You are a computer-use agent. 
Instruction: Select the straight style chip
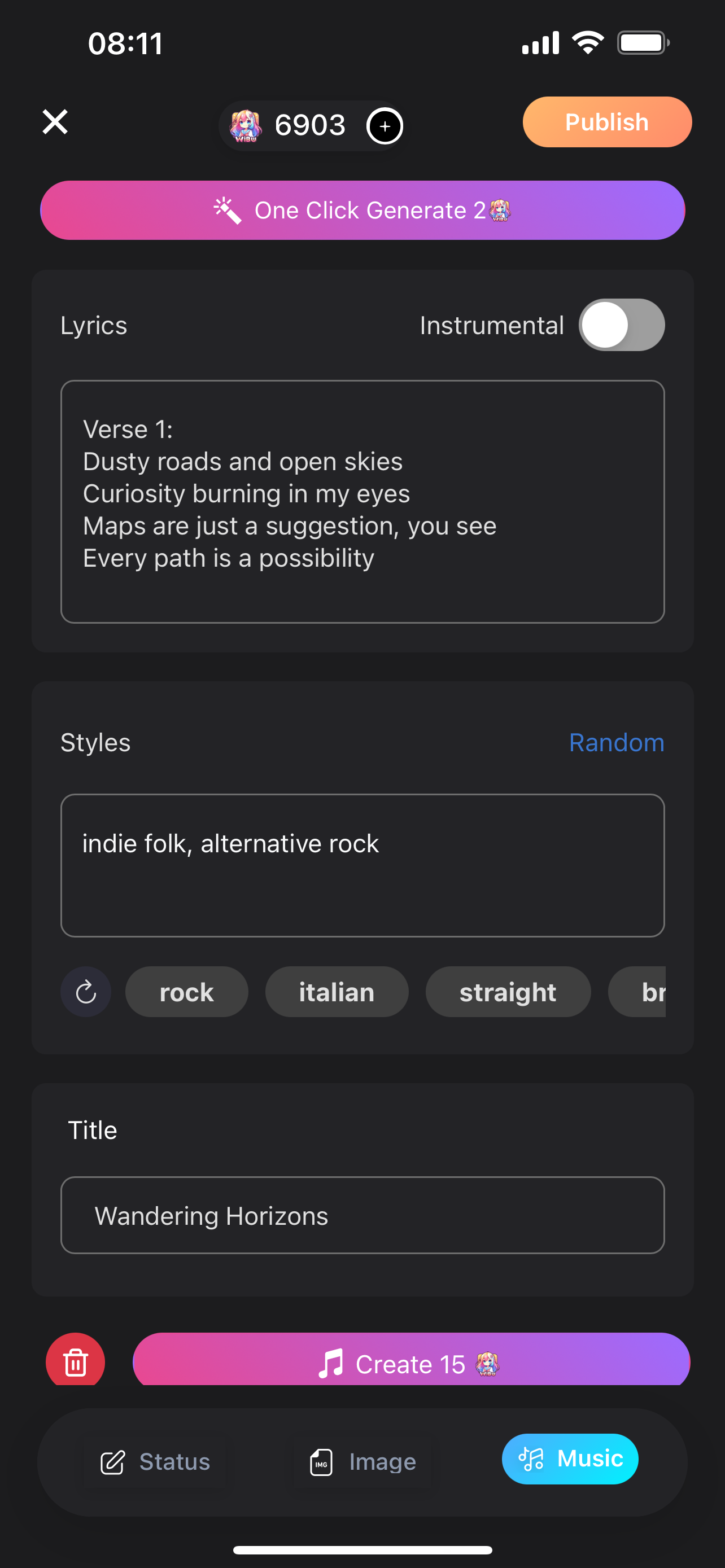click(x=508, y=992)
